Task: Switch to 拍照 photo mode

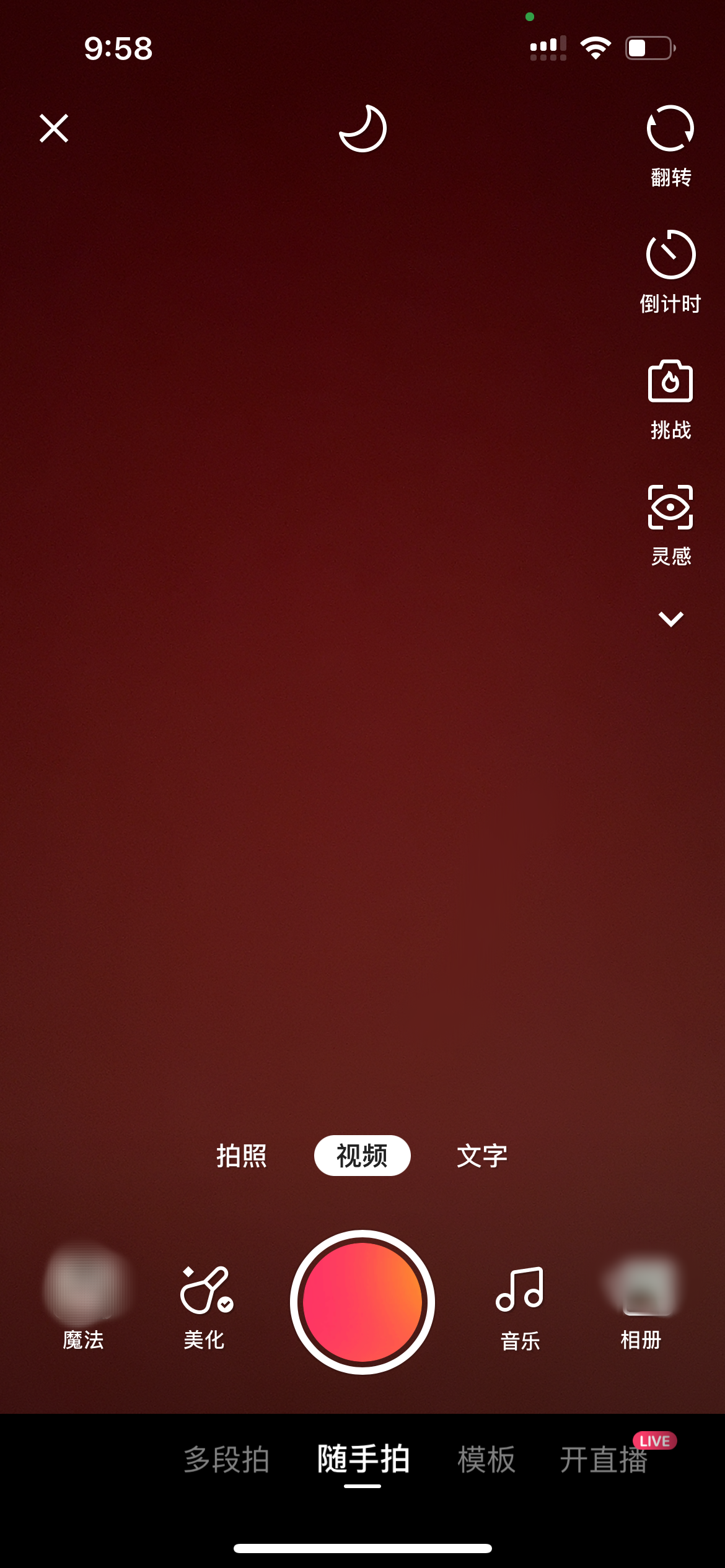Action: point(242,1156)
